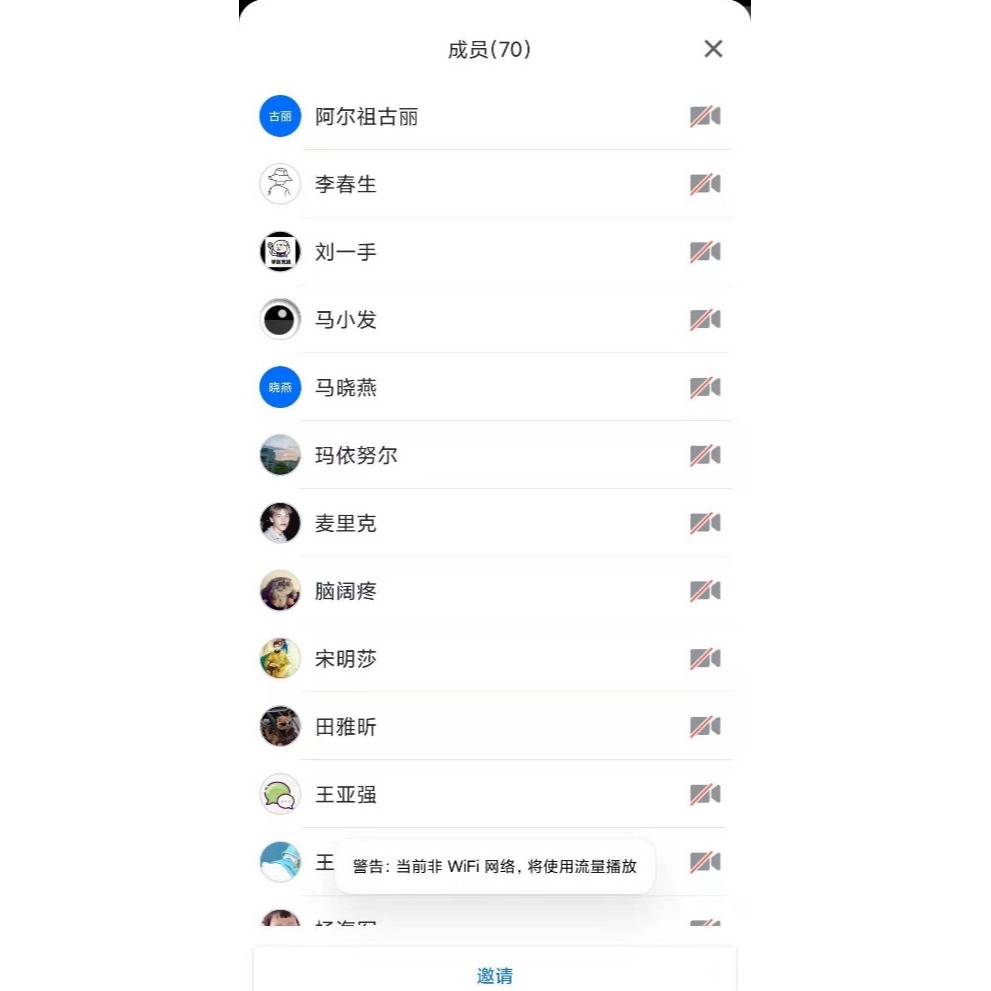Select member 李春生 from the list
Screen dimensions: 991x991
point(346,185)
